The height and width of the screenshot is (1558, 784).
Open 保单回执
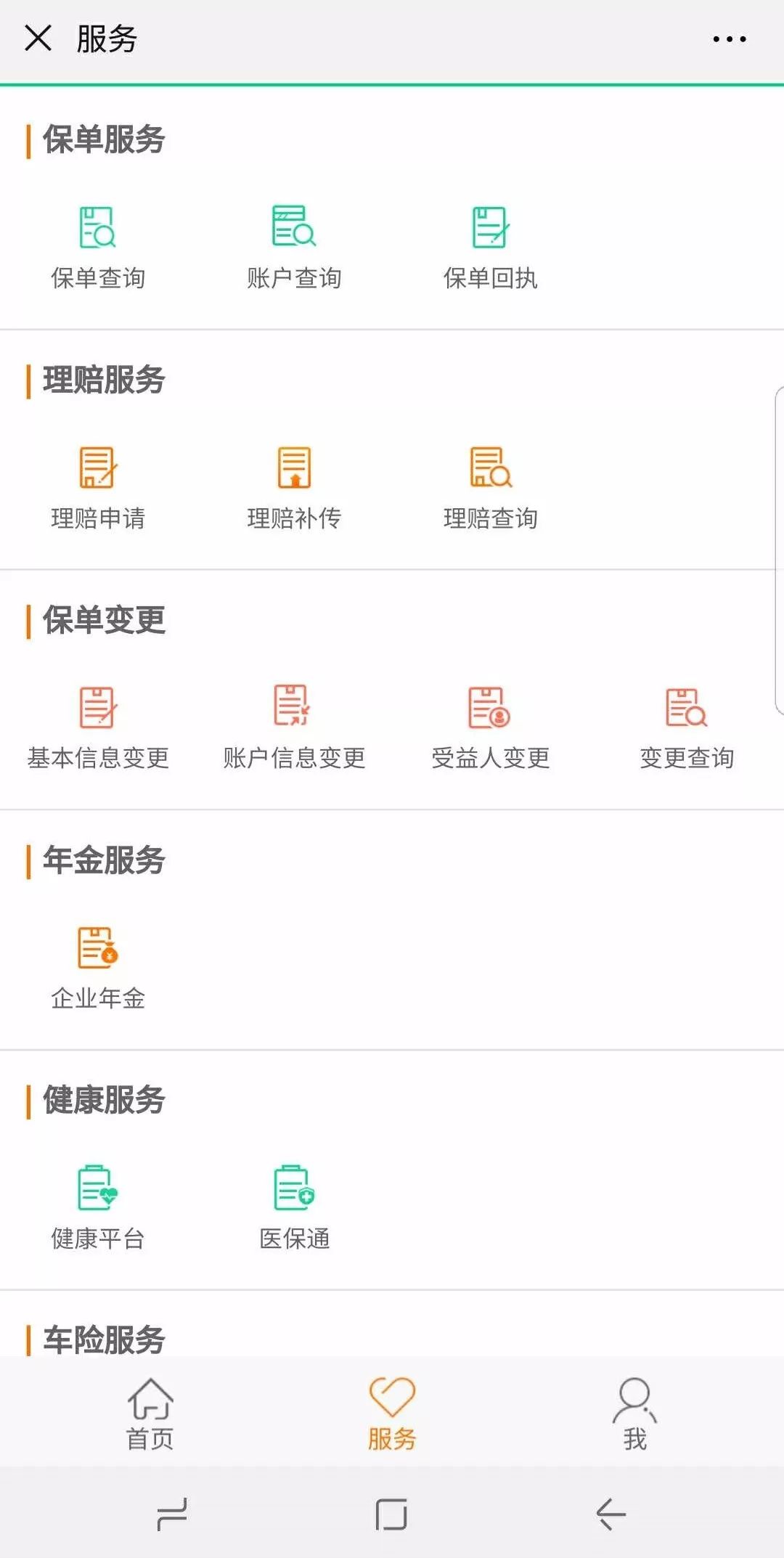[490, 248]
